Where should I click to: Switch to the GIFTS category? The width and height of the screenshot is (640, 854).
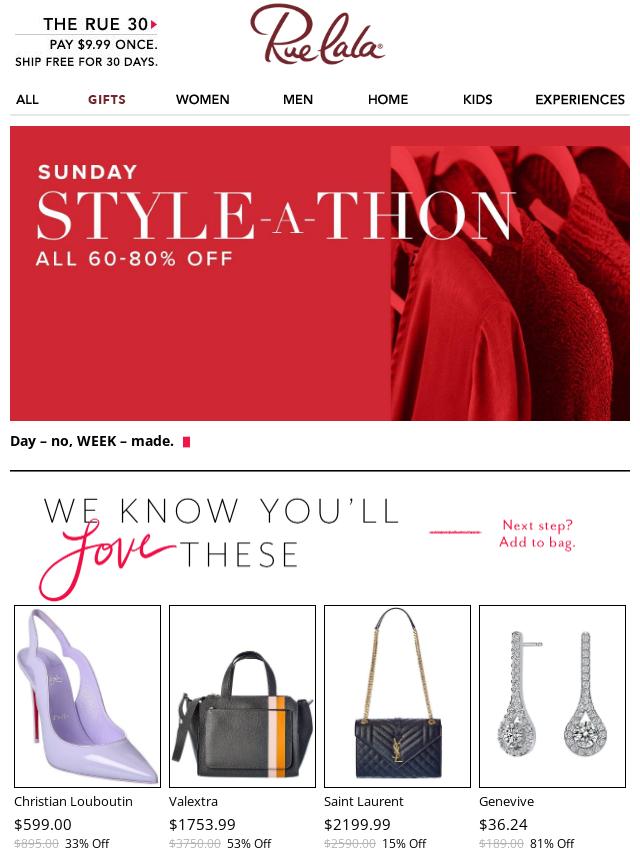(x=107, y=99)
